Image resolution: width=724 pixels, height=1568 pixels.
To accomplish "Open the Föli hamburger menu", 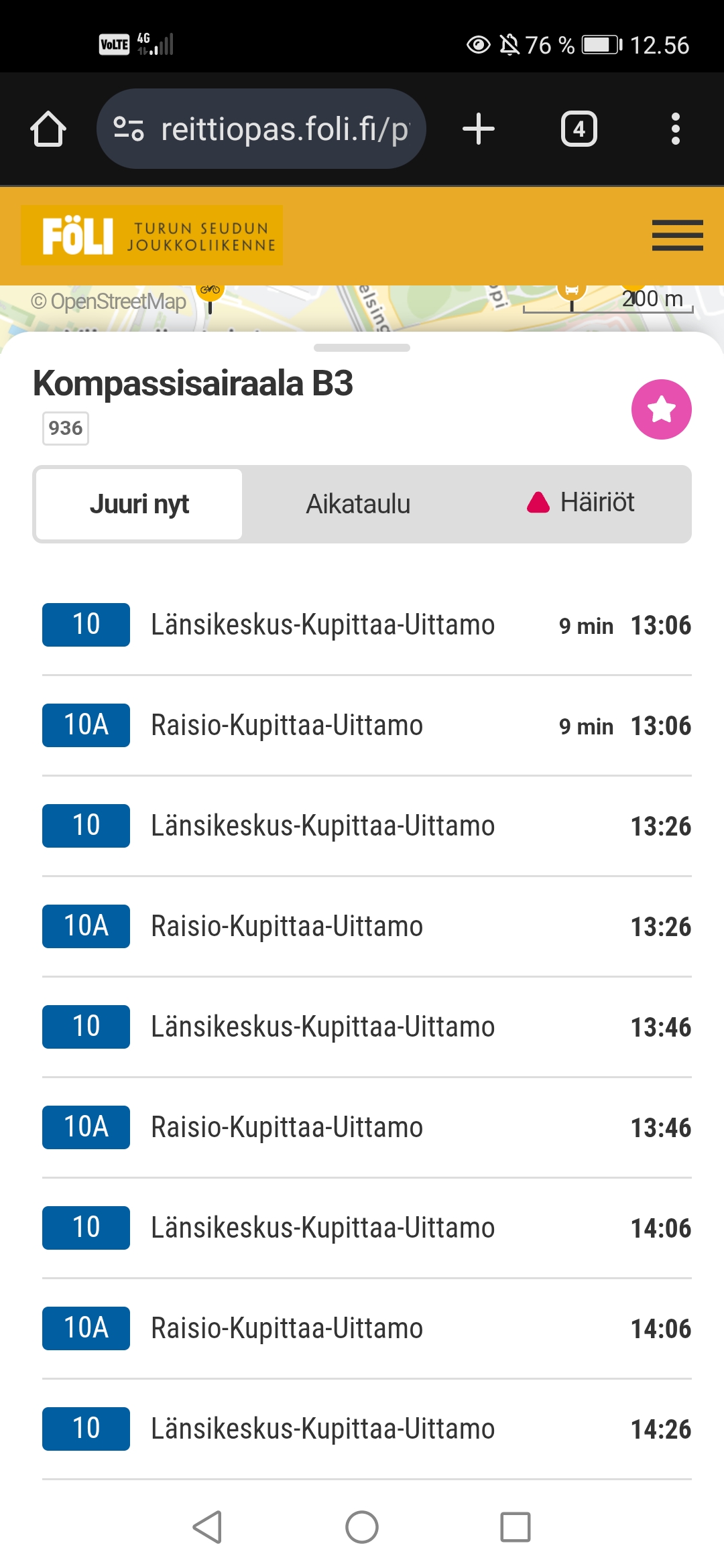I will pyautogui.click(x=678, y=235).
